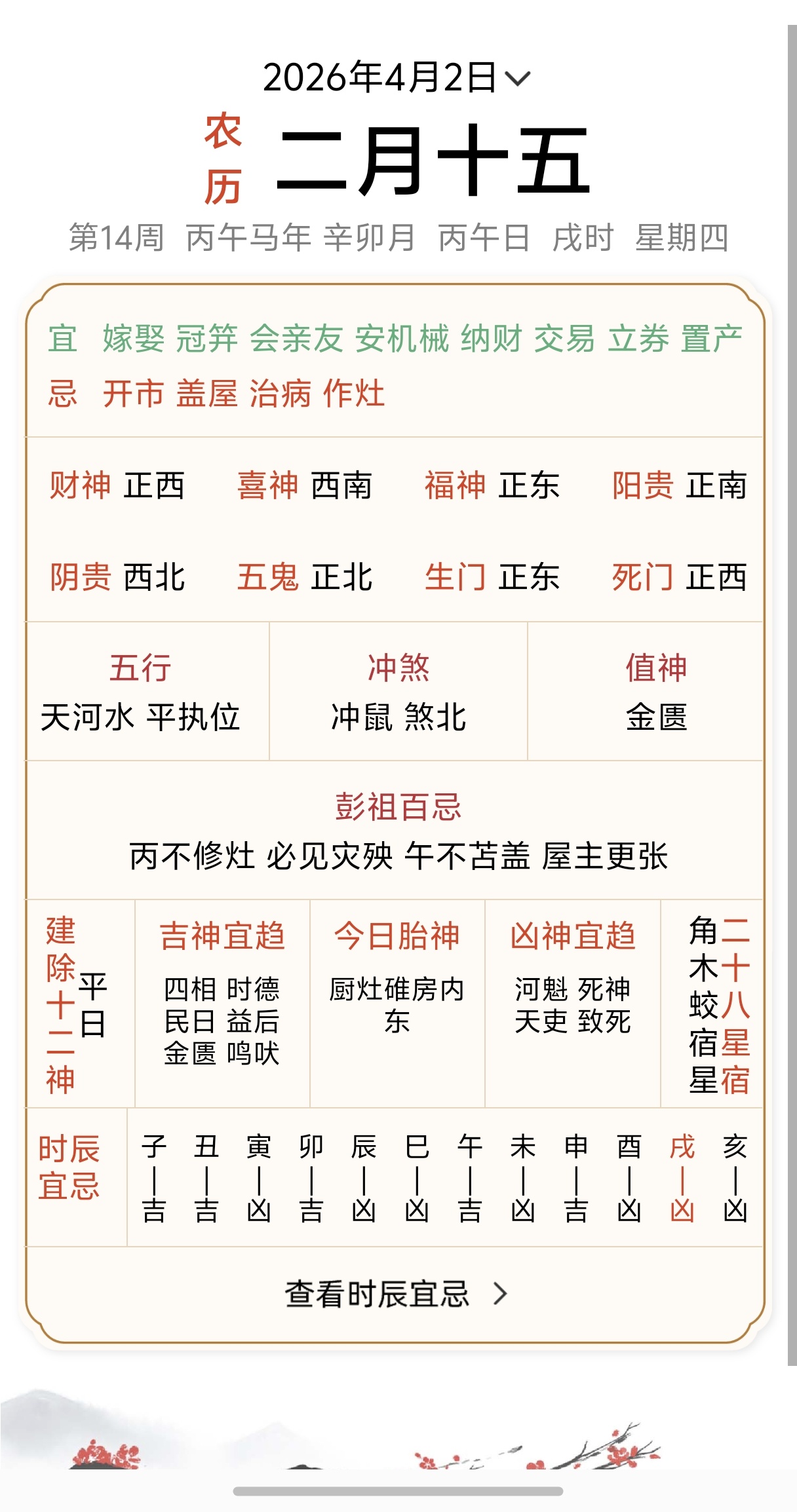Open the date picker for 2026年4月2日
Viewport: 797px width, 1512px height.
(x=396, y=78)
